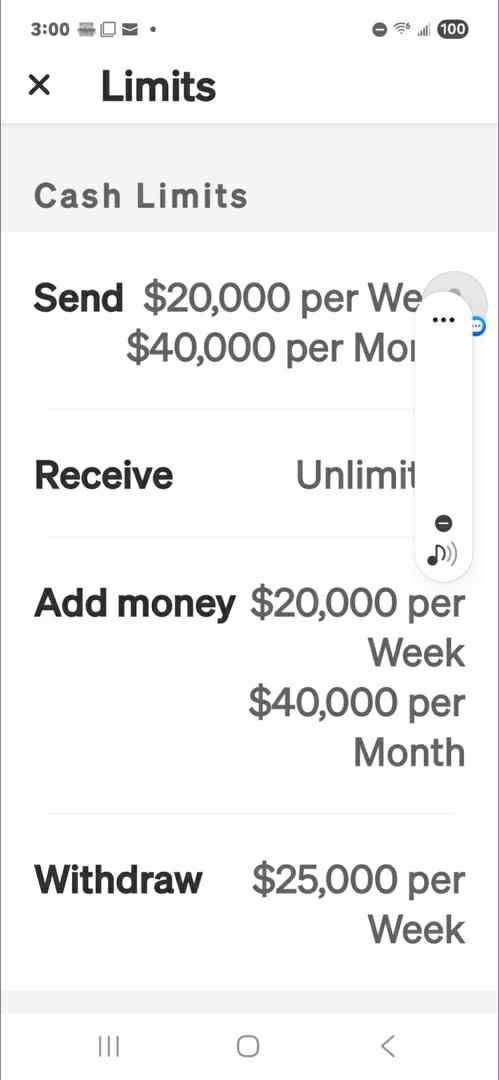Screen dimensions: 499x1080
Task: Tap the sound note icon in floating panel
Action: [442, 554]
